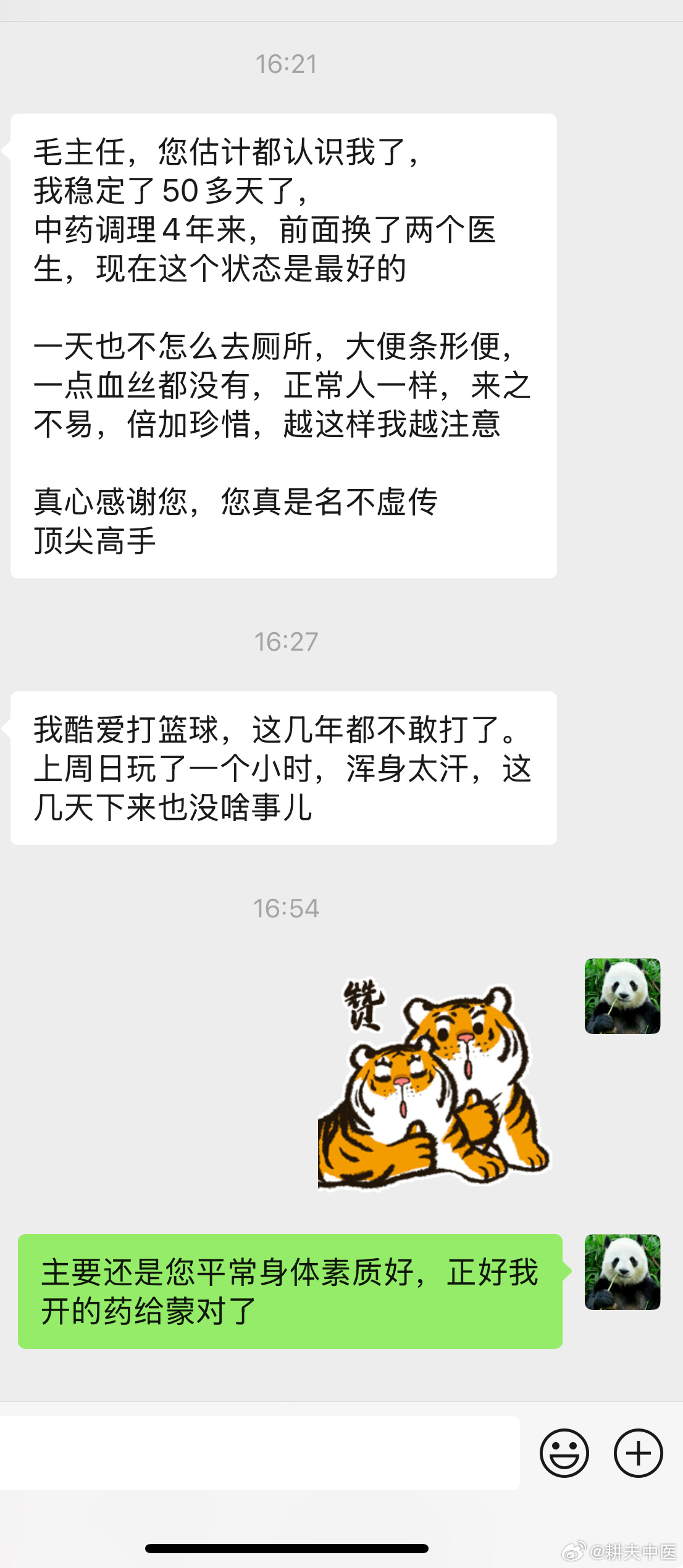
Task: Tap the 16:27 timestamp
Action: click(x=287, y=642)
